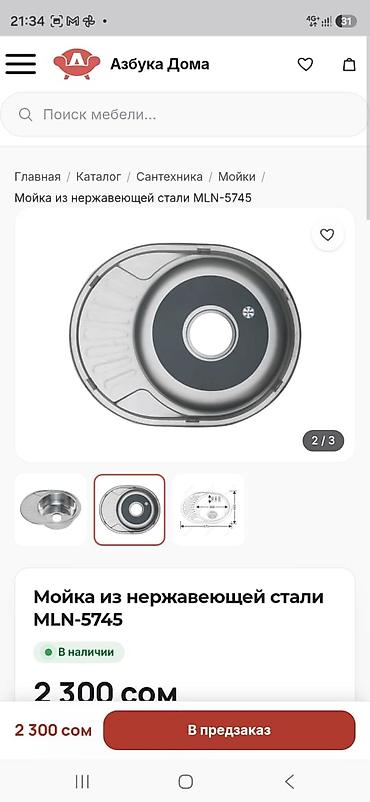Screen dimensions: 370x802
Task: Open recent apps from the navigation bar
Action: (82, 782)
